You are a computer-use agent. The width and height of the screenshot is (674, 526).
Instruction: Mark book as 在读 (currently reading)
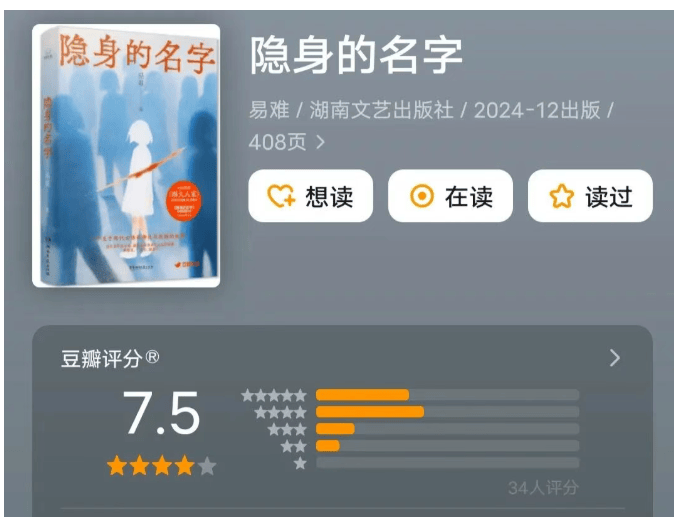(450, 196)
